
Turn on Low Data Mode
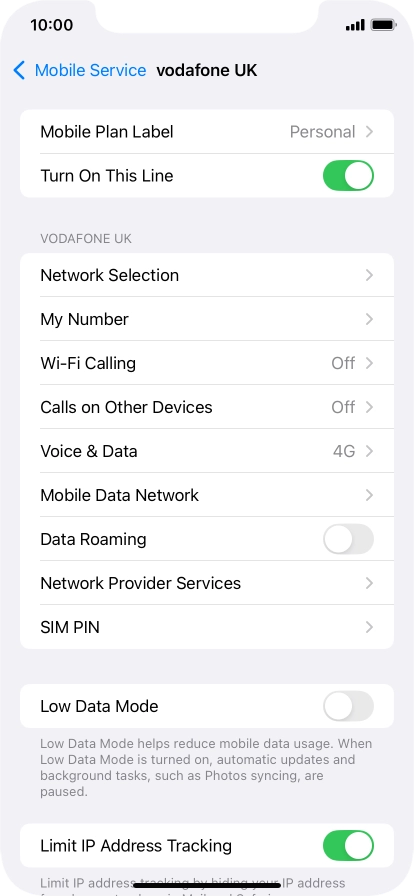coord(348,706)
